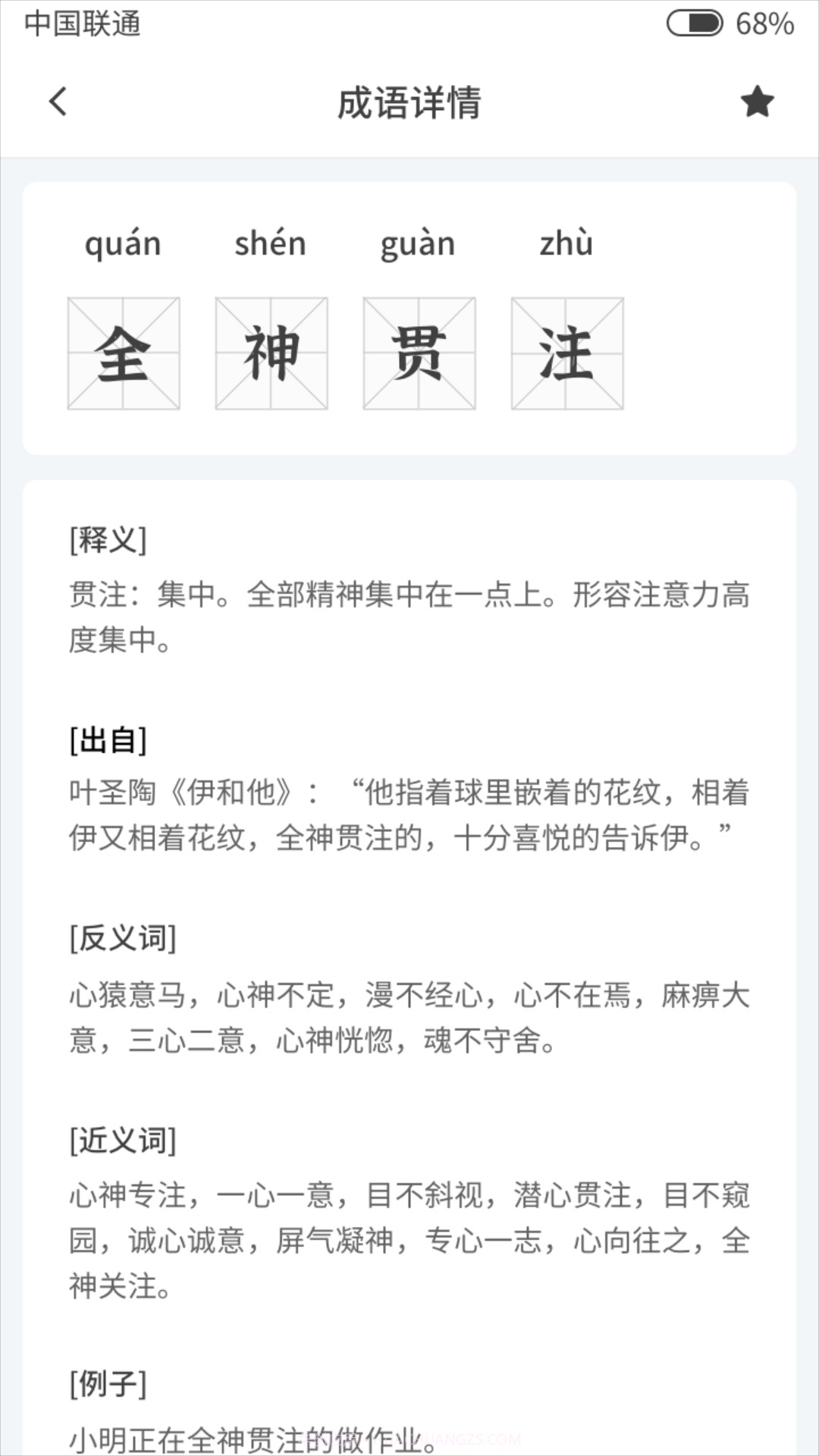The image size is (819, 1456).
Task: Expand the [出自] source section
Action: tap(106, 741)
